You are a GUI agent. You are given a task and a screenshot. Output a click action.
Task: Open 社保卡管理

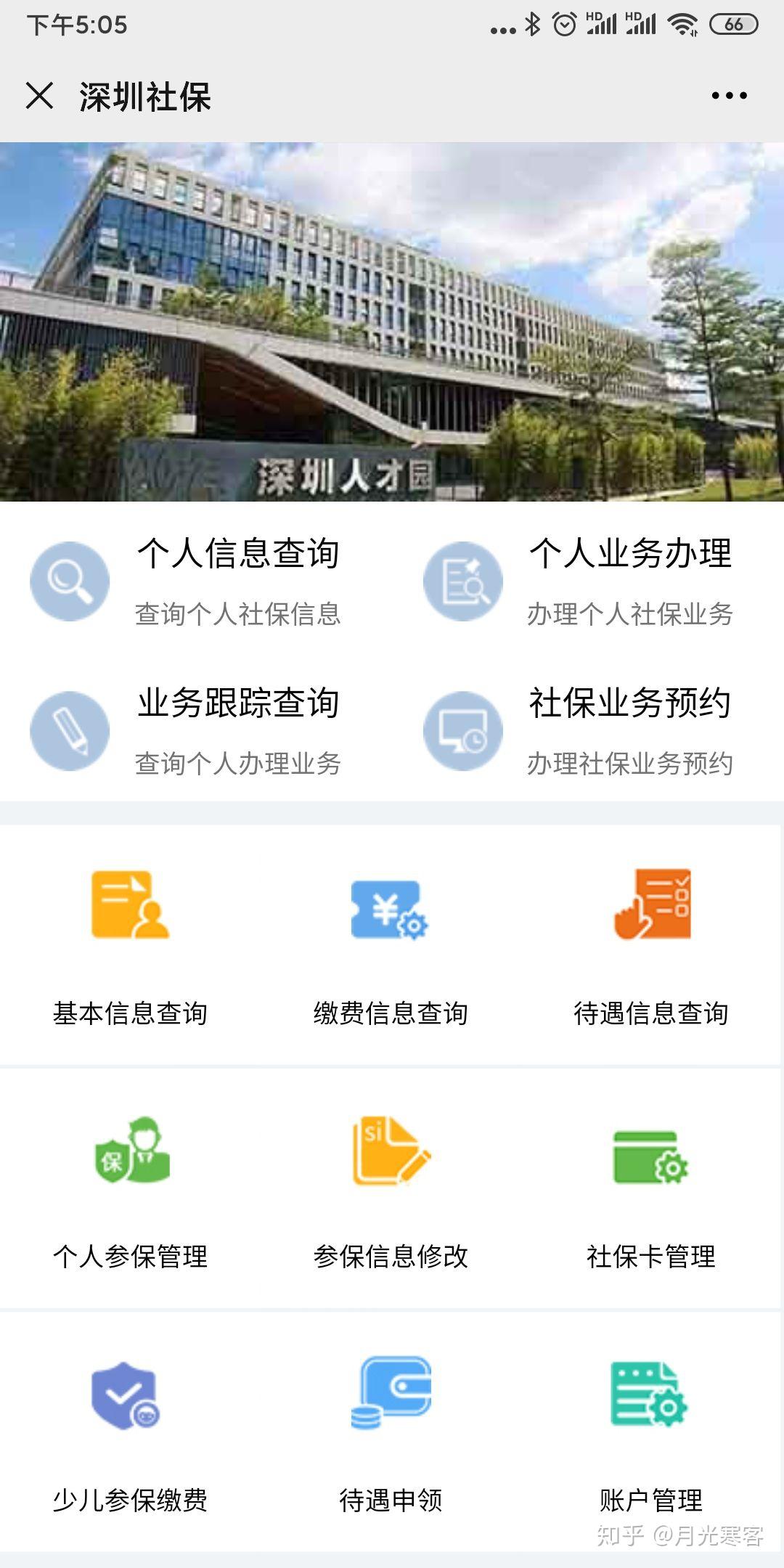[x=651, y=1188]
